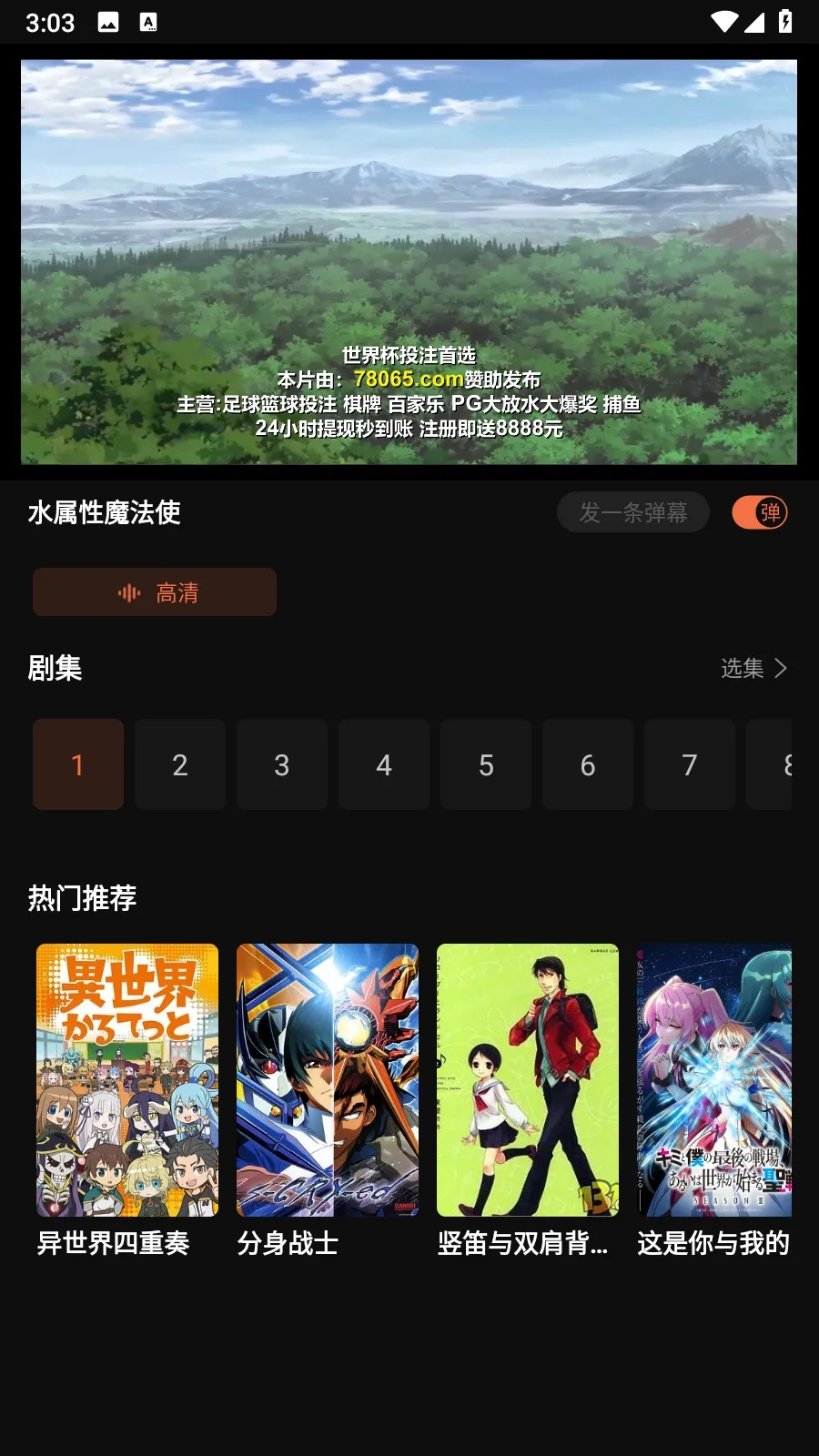Click the 发一条弹幕 comment button
The width and height of the screenshot is (819, 1456).
pos(632,512)
